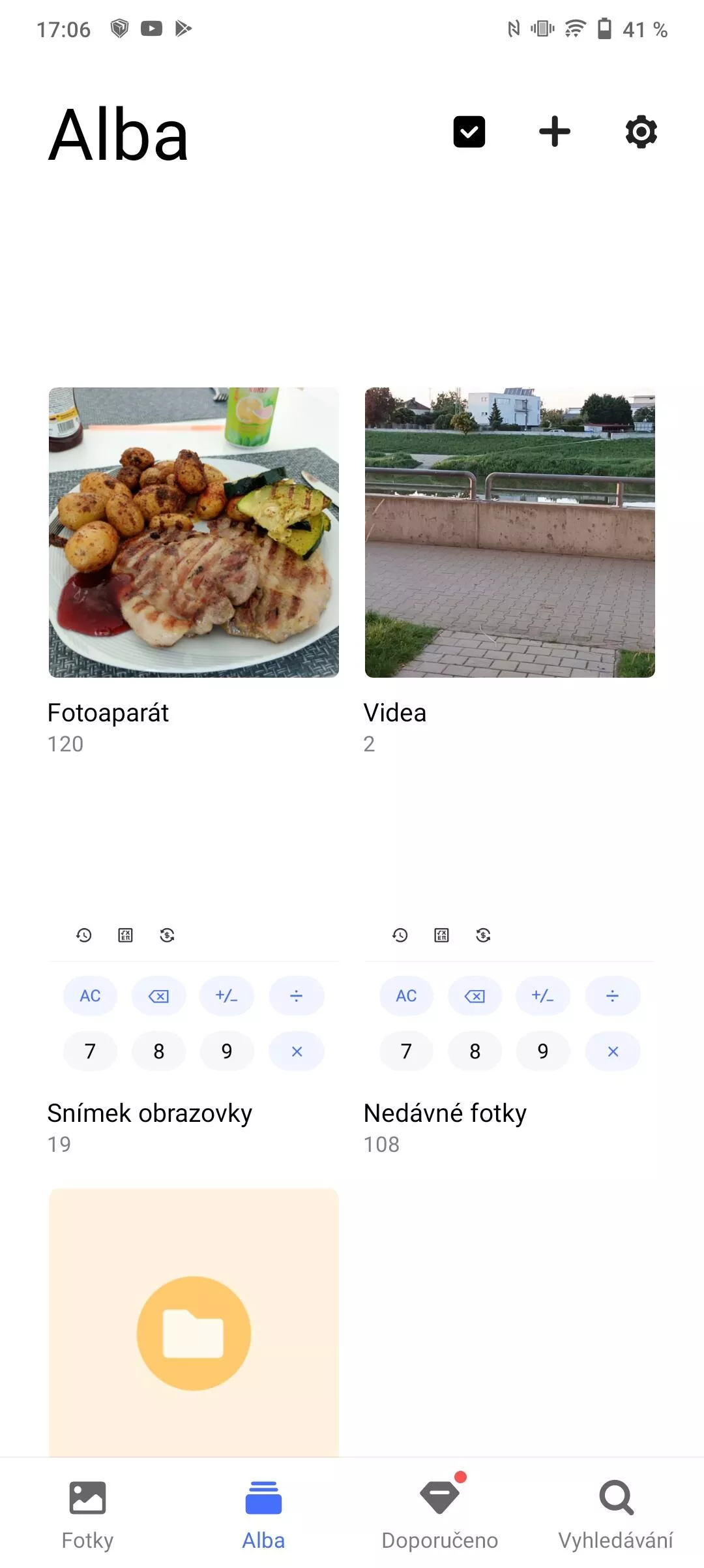Viewport: 704px width, 1568px height.
Task: Open the Videa album
Action: click(x=510, y=532)
